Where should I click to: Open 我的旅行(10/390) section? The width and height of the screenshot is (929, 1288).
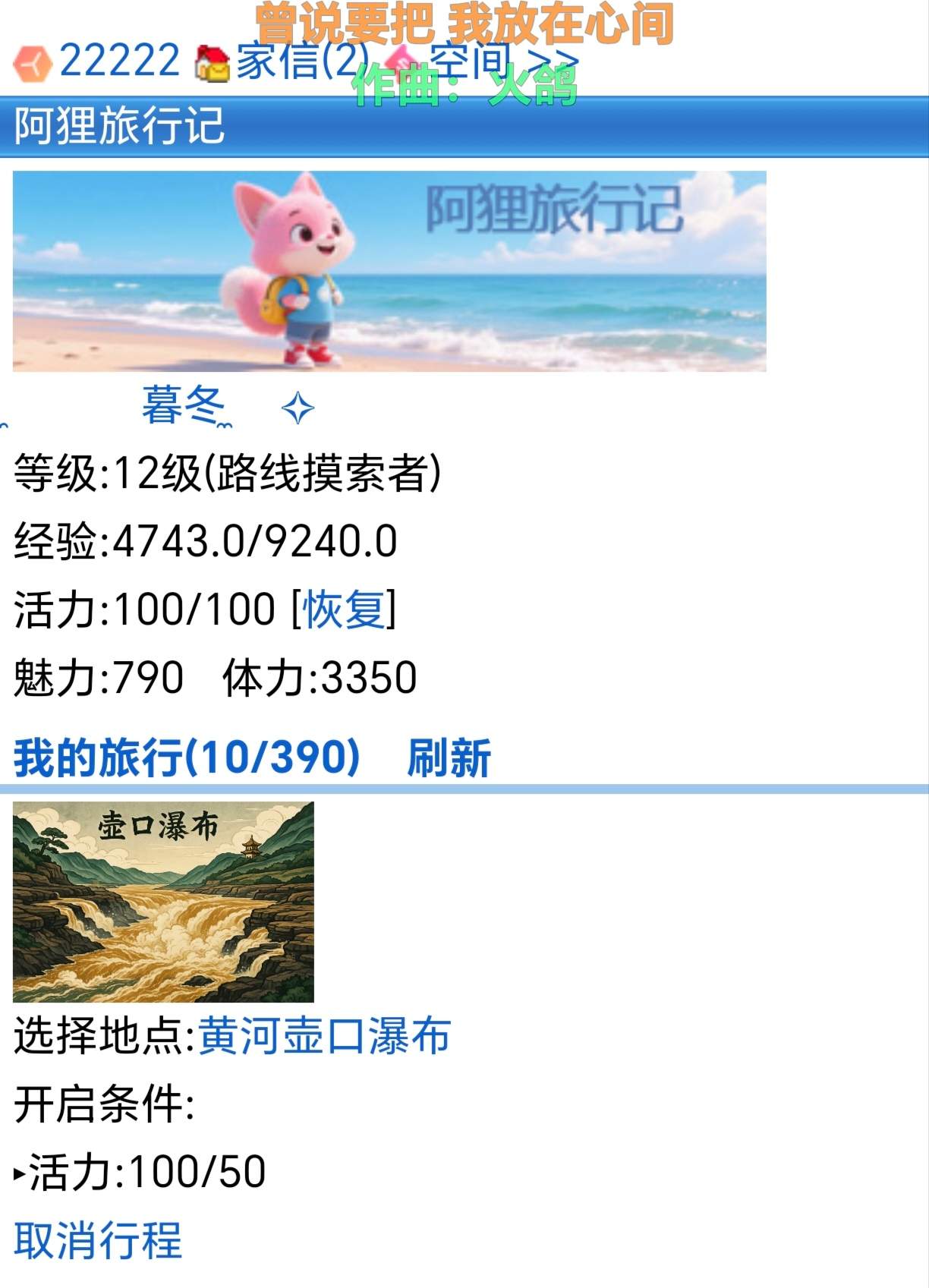tap(187, 757)
